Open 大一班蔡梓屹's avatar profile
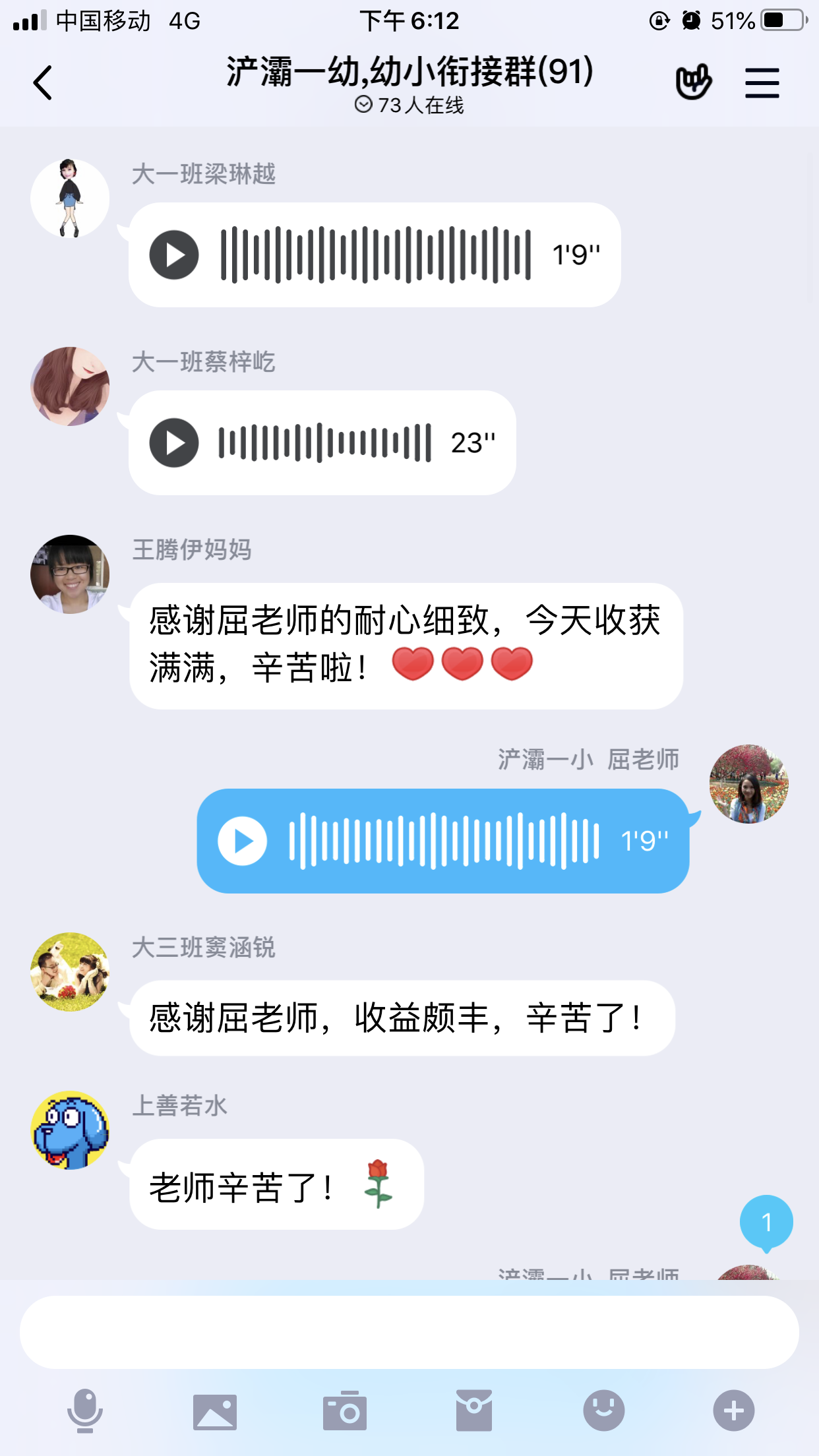The height and width of the screenshot is (1456, 819). pyautogui.click(x=70, y=386)
